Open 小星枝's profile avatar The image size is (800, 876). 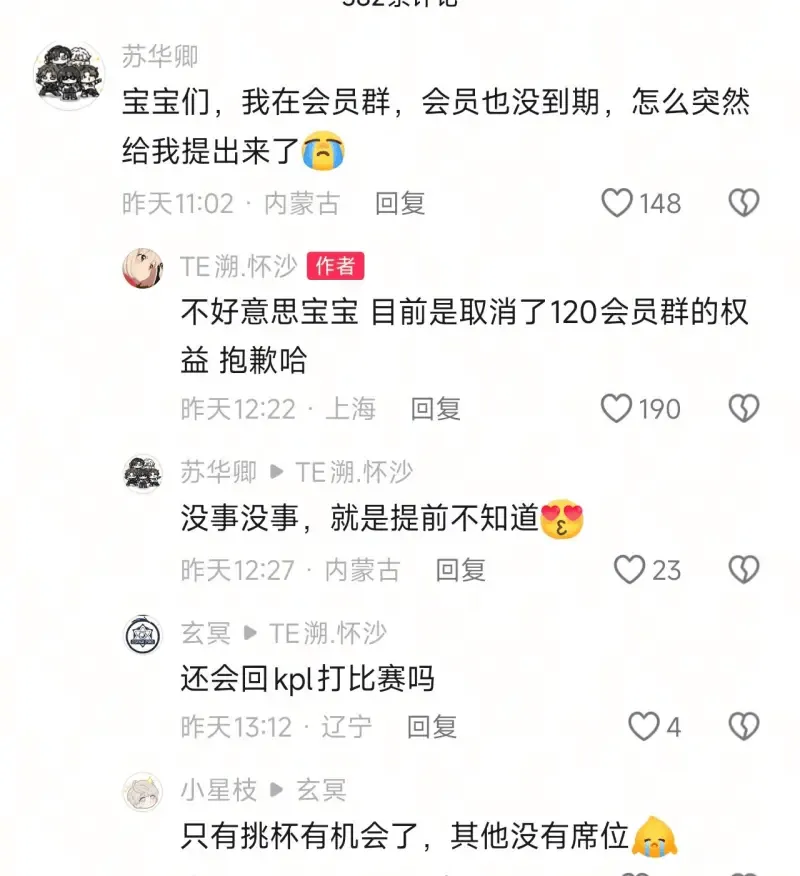143,792
